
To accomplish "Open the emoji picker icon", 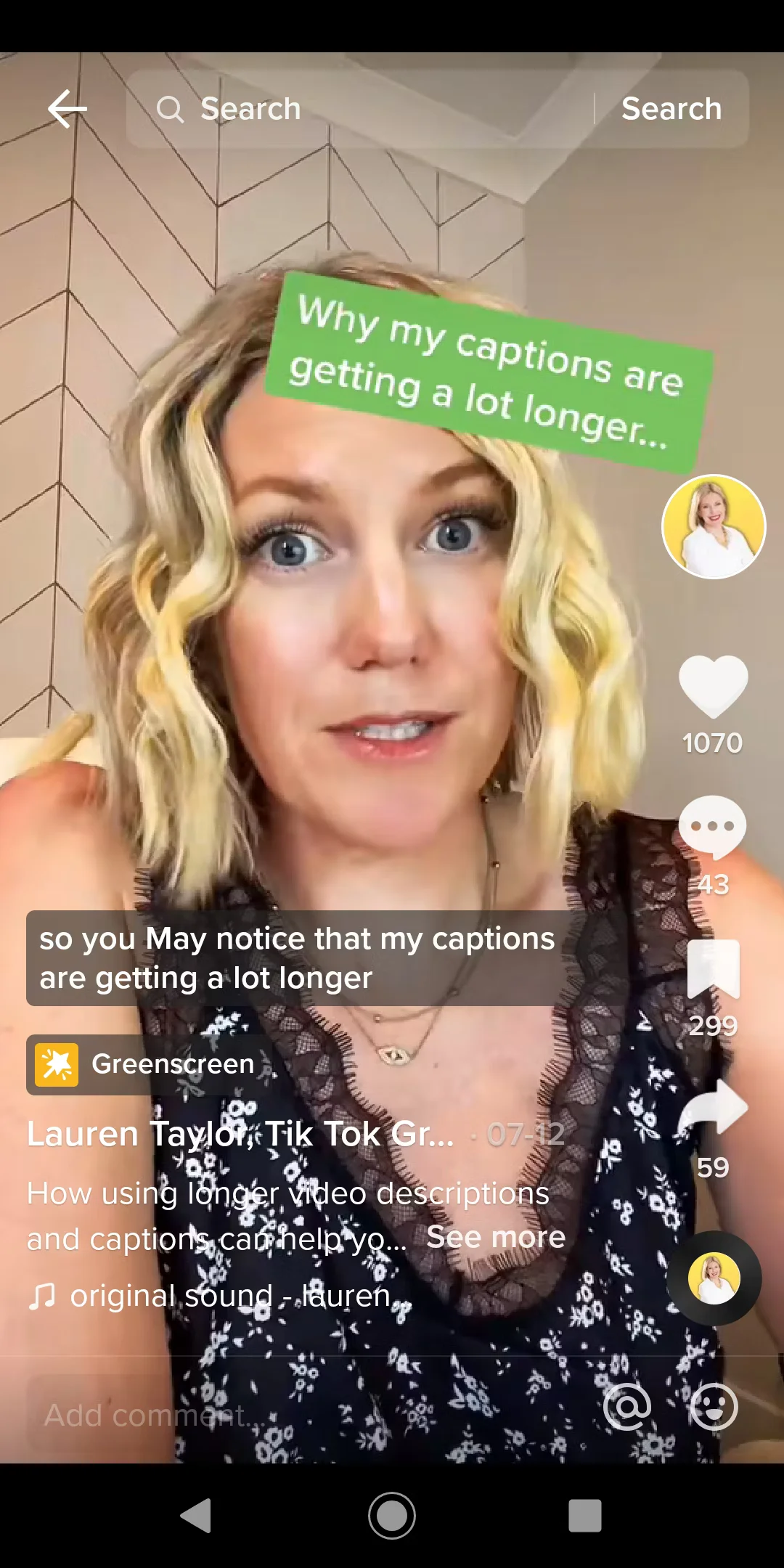I will point(714,1408).
